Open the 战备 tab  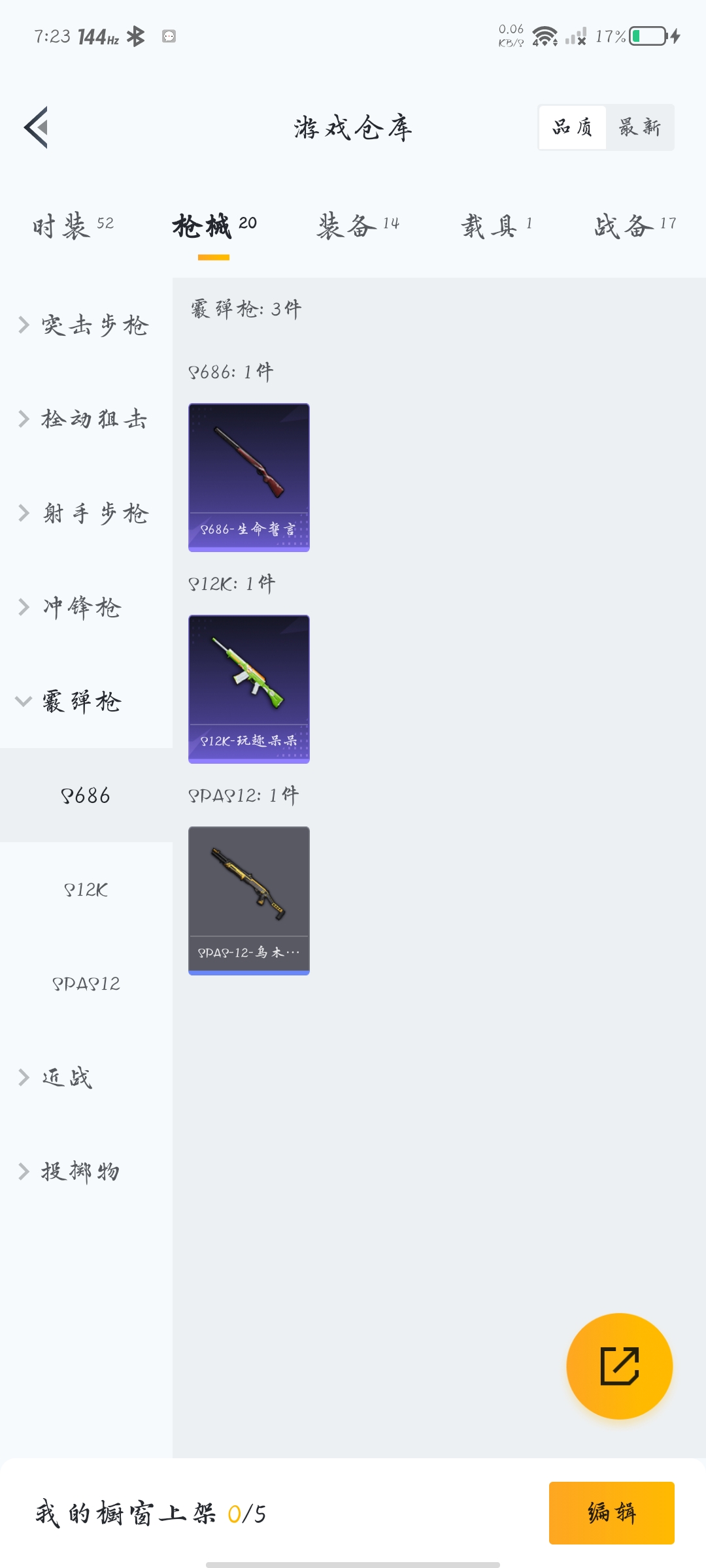(634, 226)
